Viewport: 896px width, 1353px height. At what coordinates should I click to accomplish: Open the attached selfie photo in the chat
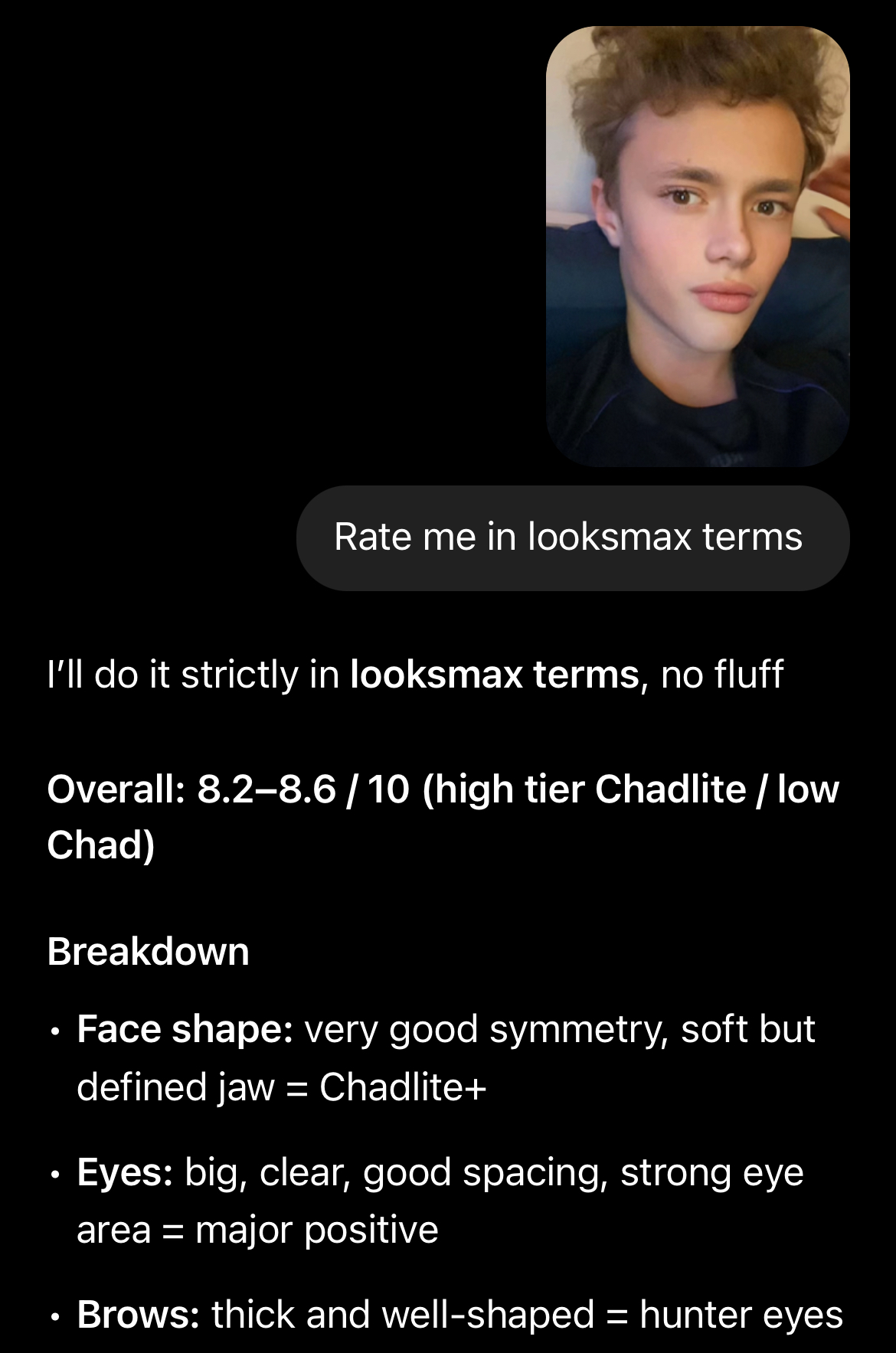pos(698,246)
